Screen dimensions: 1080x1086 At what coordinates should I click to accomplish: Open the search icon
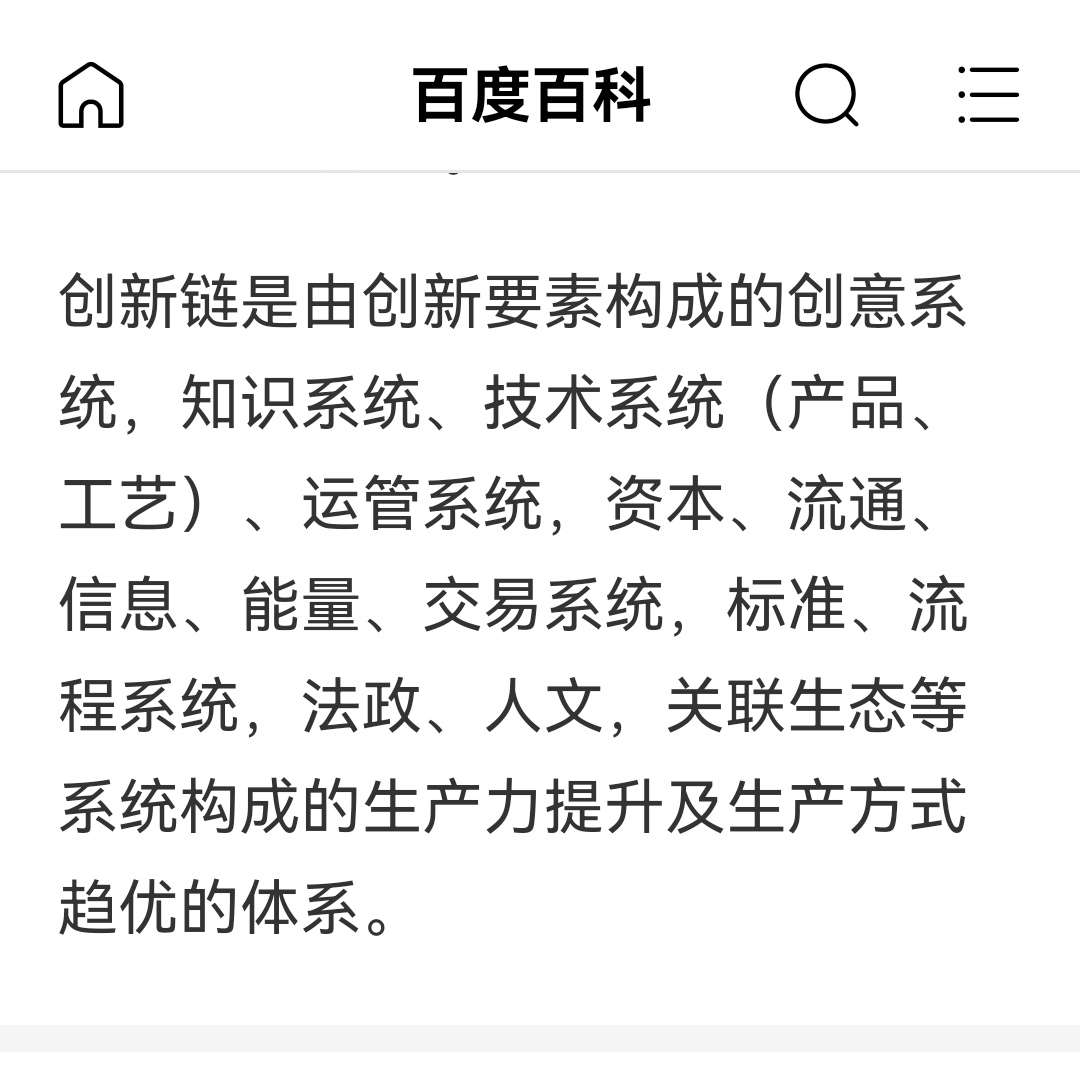pos(826,96)
